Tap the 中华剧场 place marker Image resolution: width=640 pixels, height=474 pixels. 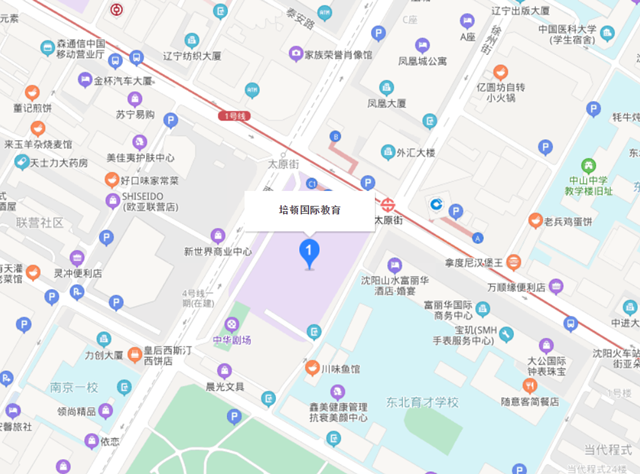(233, 323)
